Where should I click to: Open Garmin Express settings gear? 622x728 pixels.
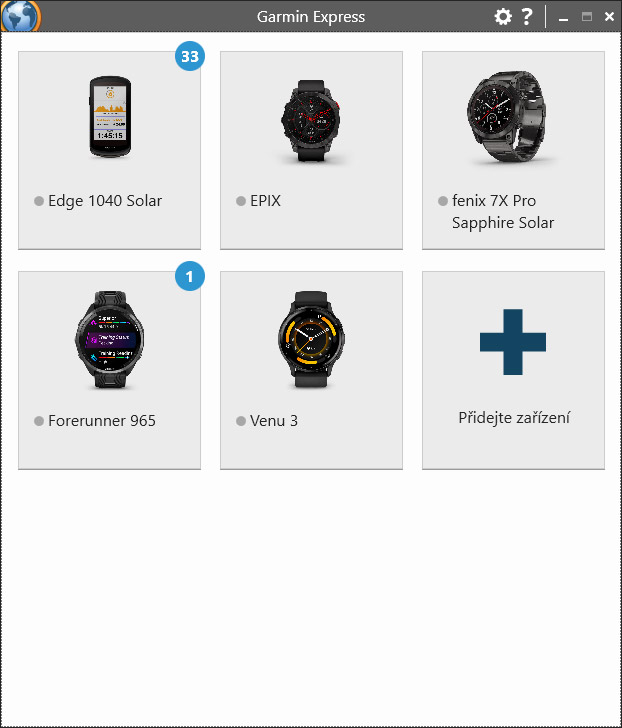coord(503,16)
